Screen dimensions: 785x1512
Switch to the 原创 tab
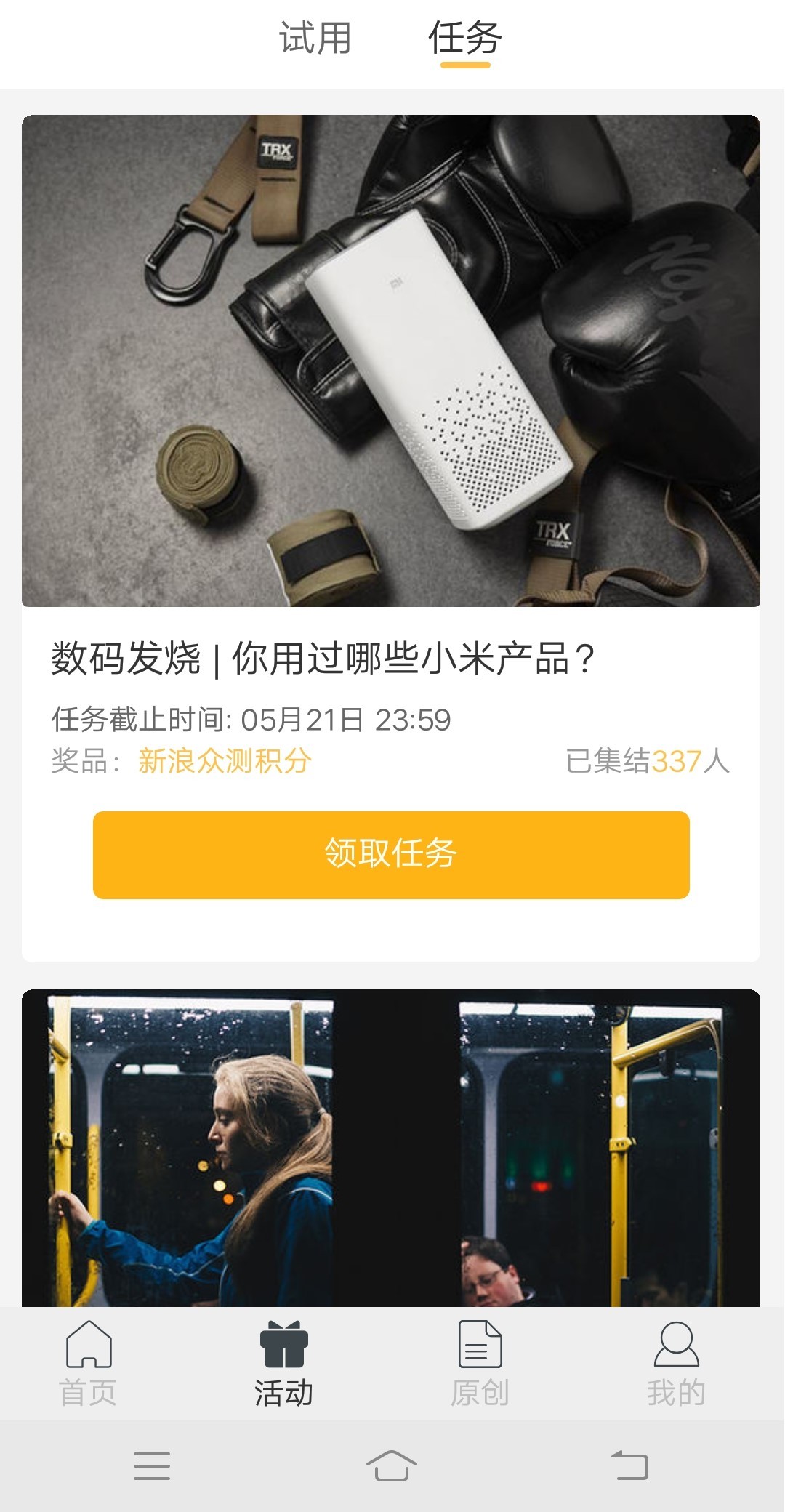click(x=480, y=1364)
